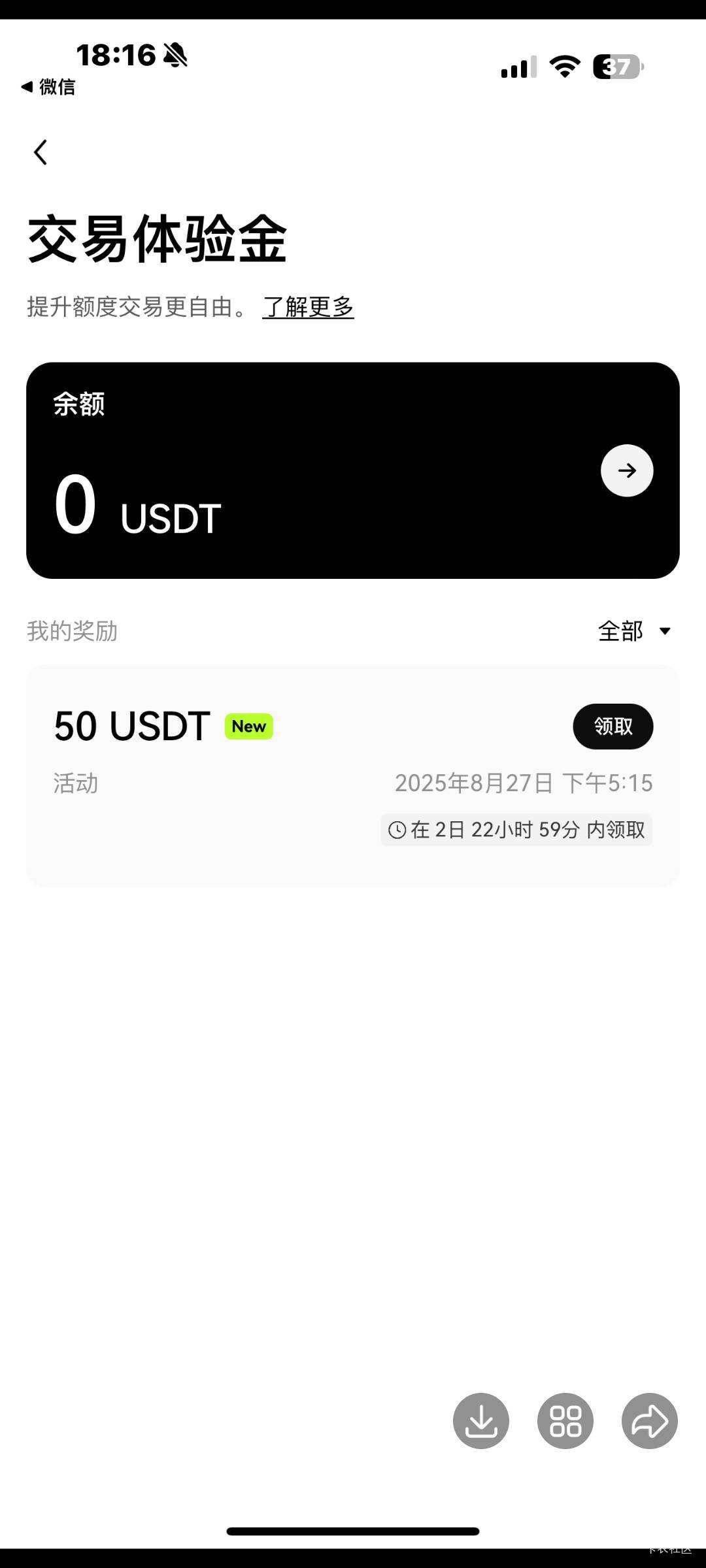
Task: Return to 微信 via the status bar link
Action: (x=48, y=86)
